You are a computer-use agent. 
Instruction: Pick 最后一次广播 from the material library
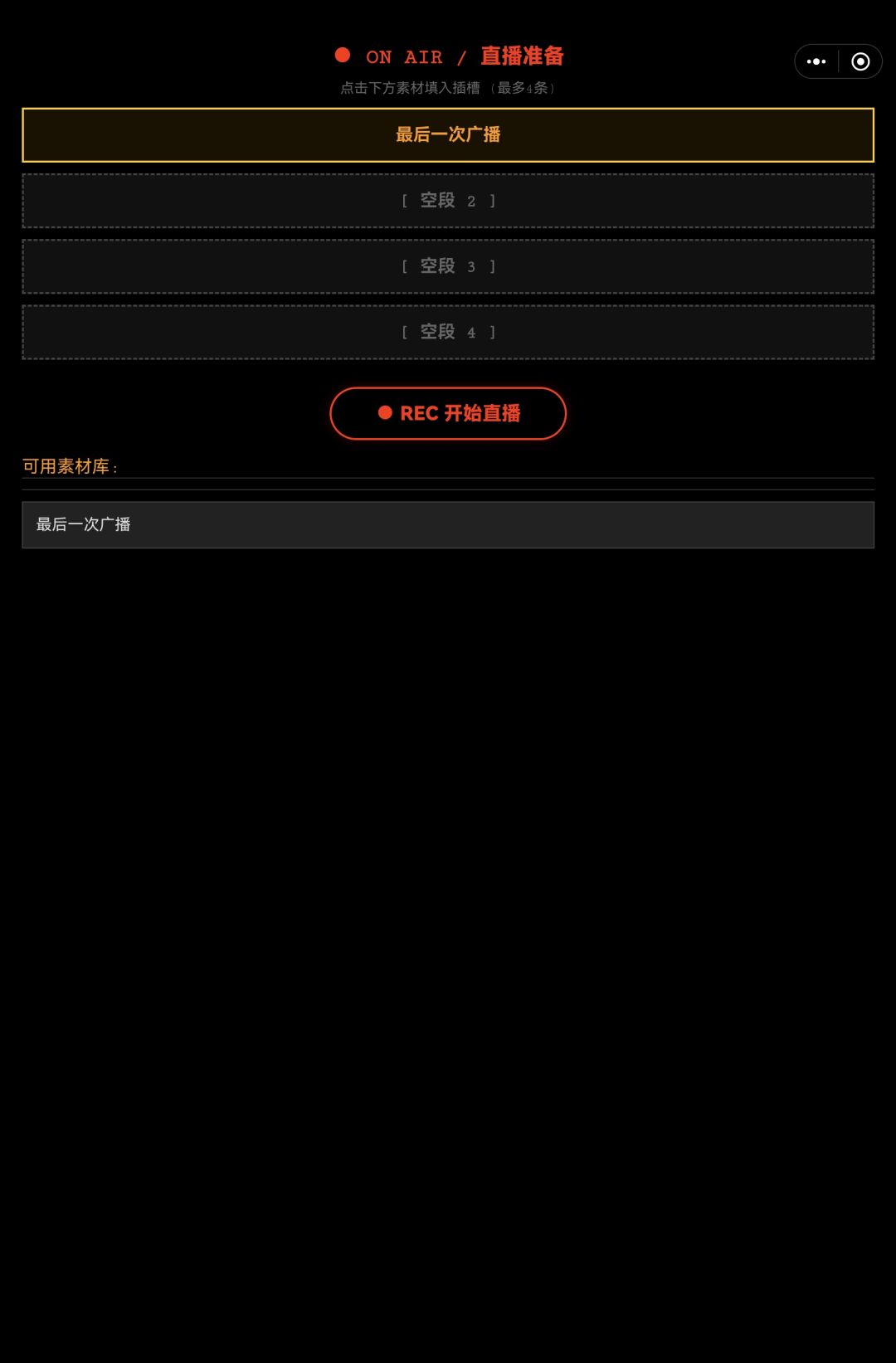point(448,524)
